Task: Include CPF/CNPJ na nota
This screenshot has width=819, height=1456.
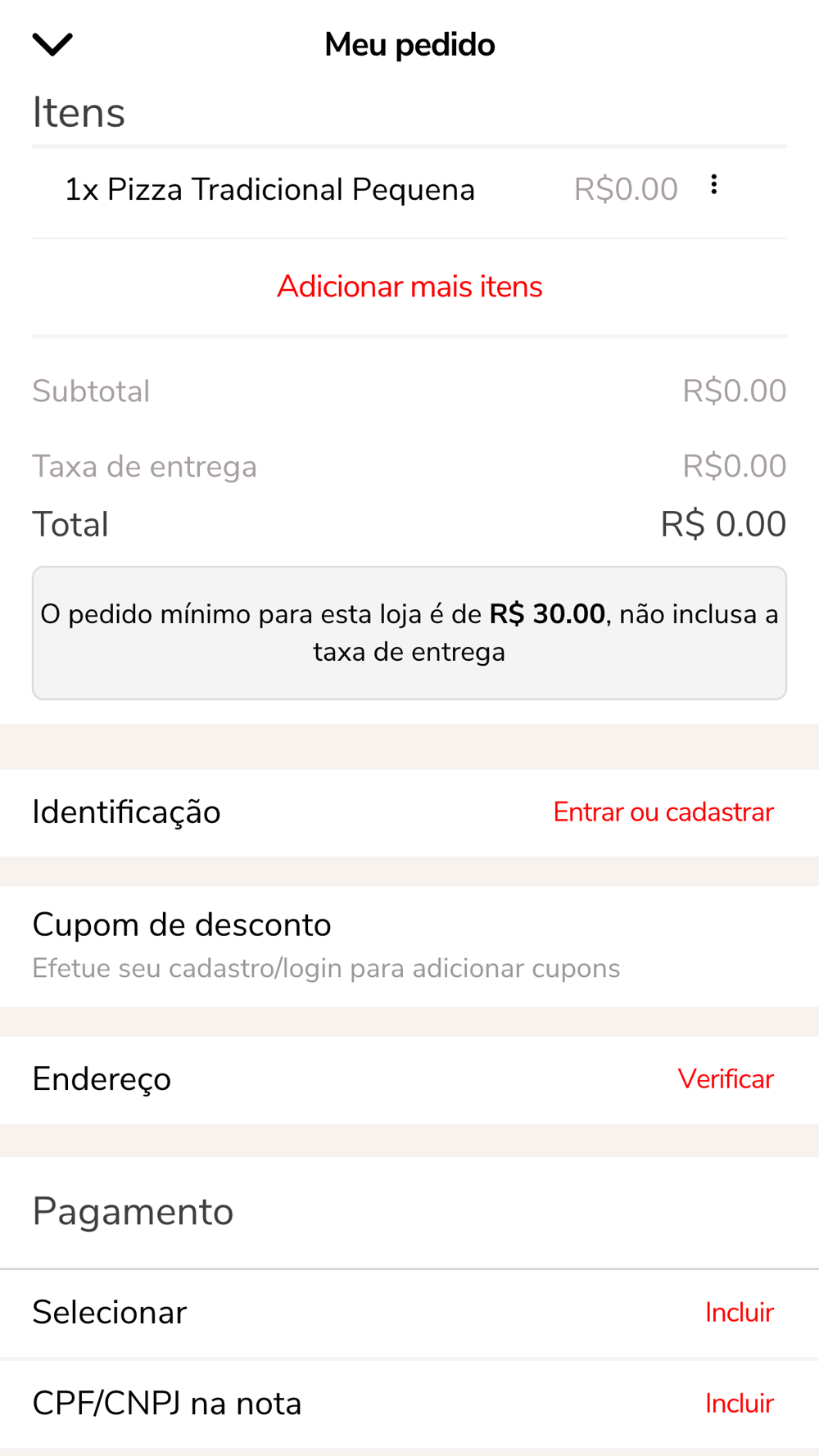Action: (x=739, y=1404)
